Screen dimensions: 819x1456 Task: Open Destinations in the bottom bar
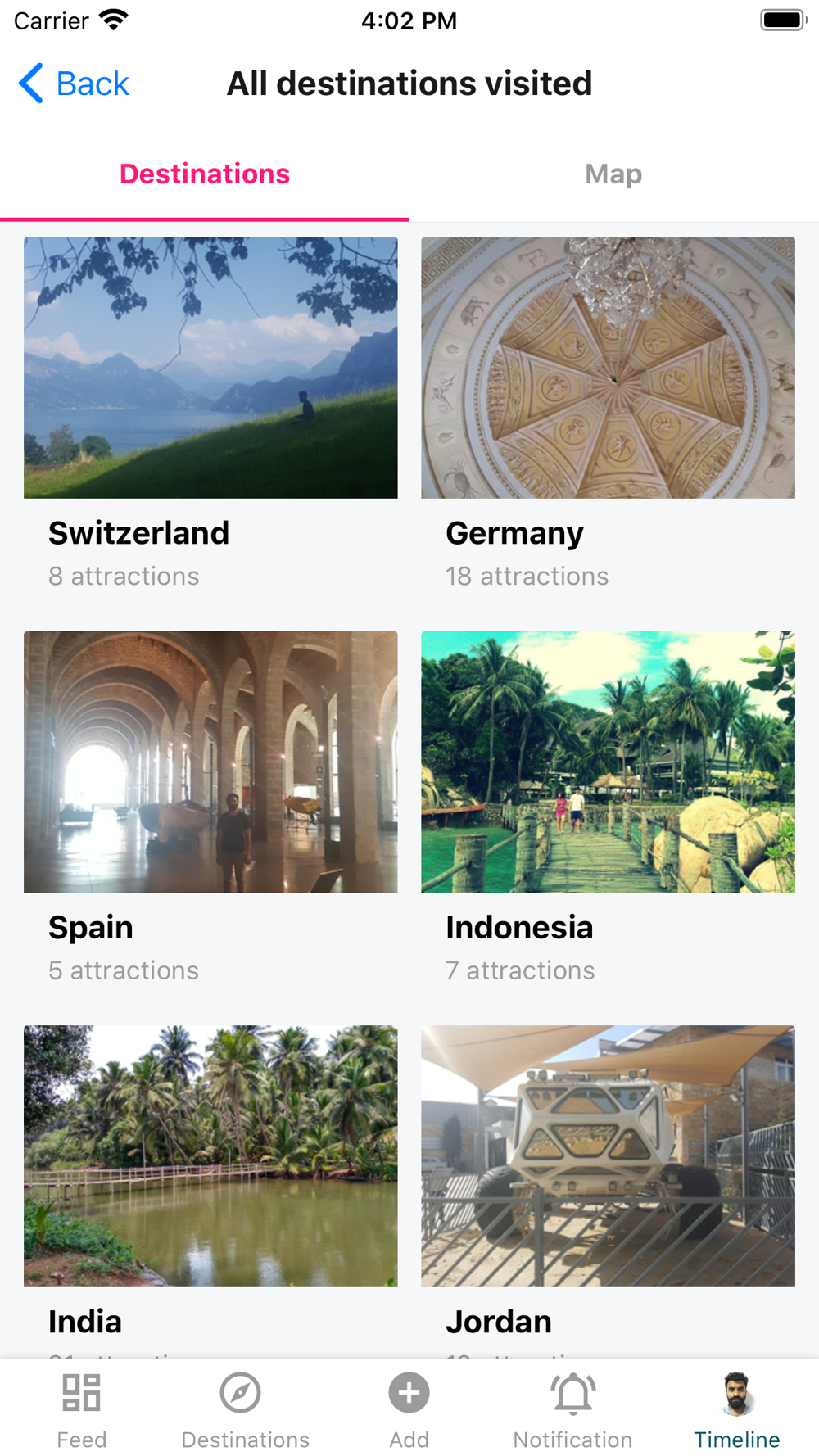(245, 1410)
